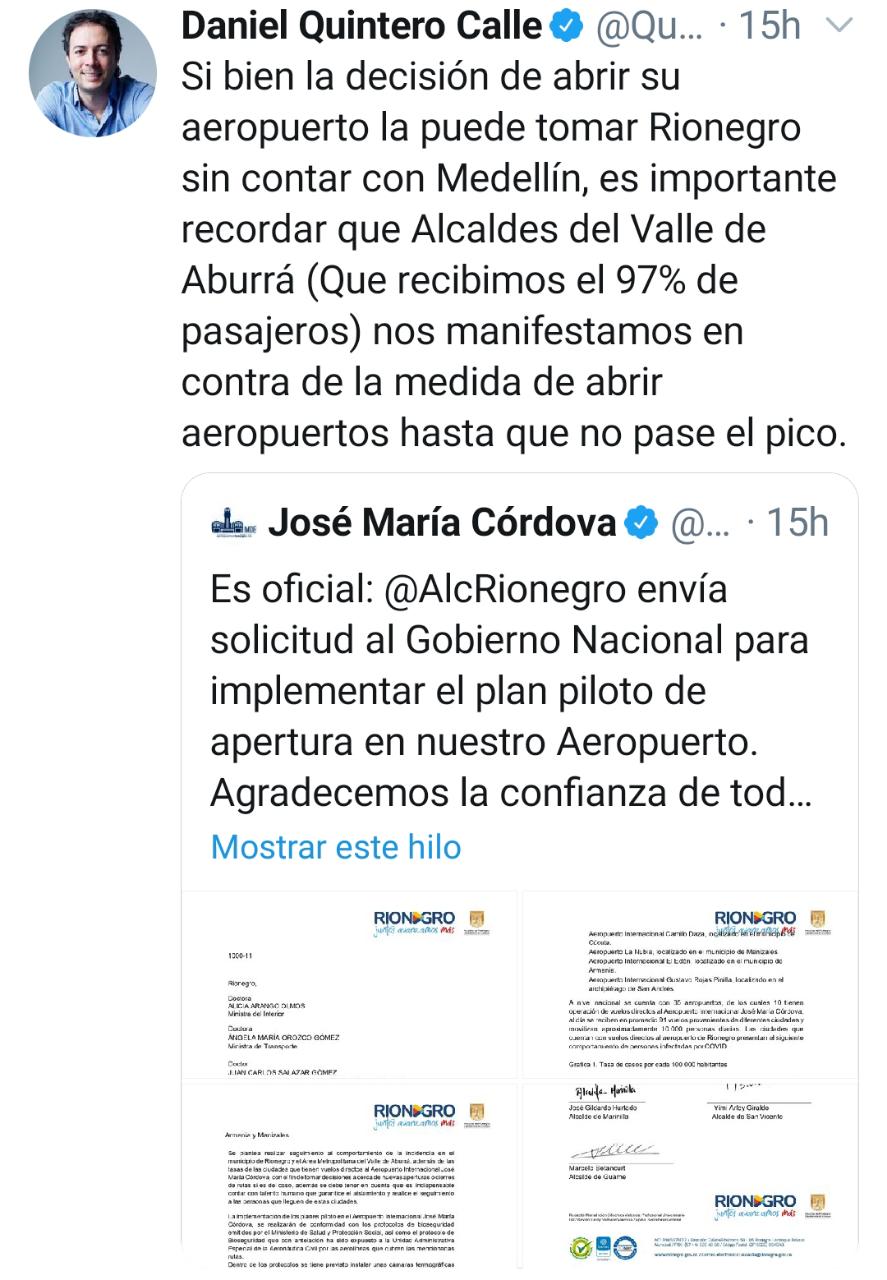The image size is (887, 1280).
Task: Tap "Mostrar este hilo" to view thread
Action: pos(336,847)
